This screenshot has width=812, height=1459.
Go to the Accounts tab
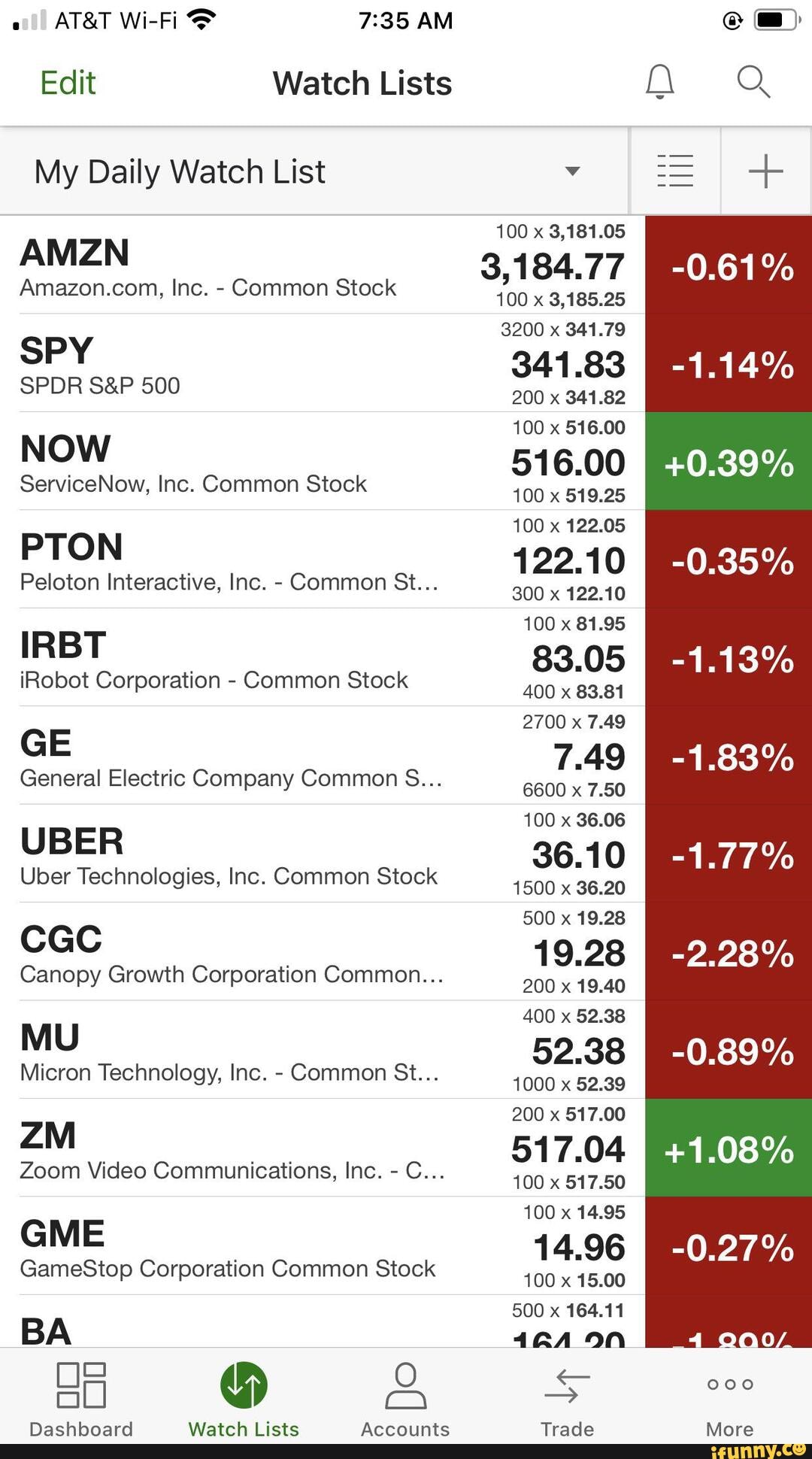405,1399
